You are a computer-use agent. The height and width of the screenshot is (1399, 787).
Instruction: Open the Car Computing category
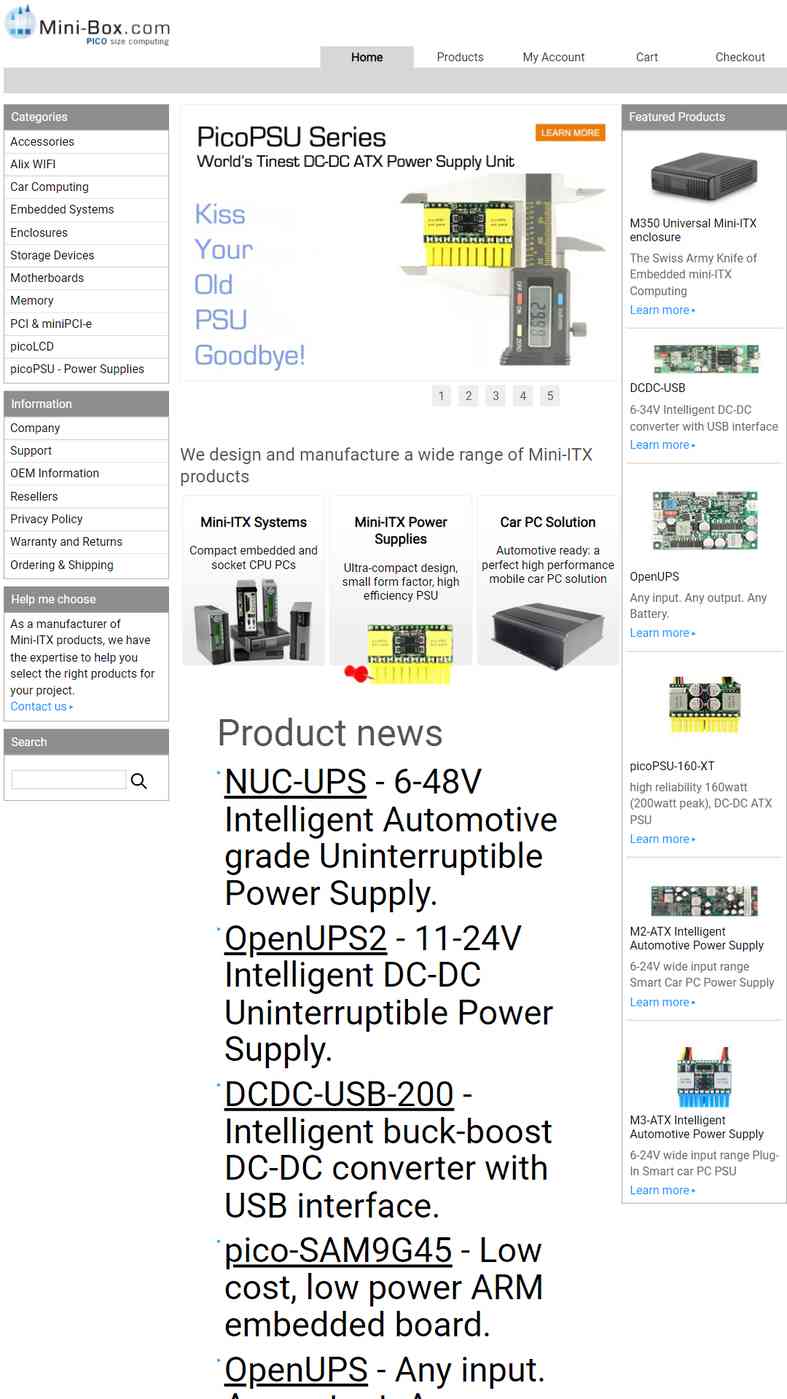86,187
